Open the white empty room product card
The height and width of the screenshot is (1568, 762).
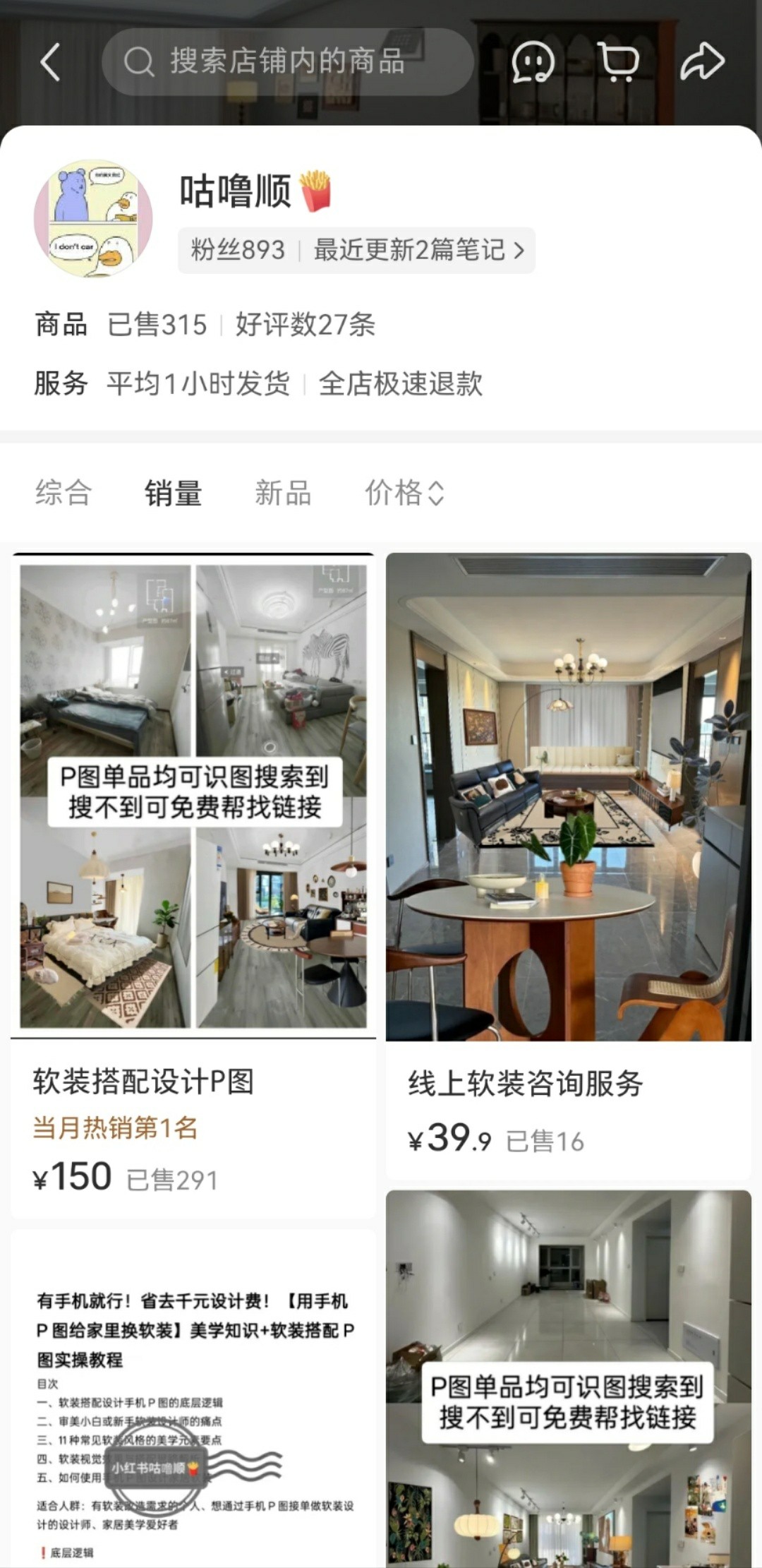coord(568,1384)
